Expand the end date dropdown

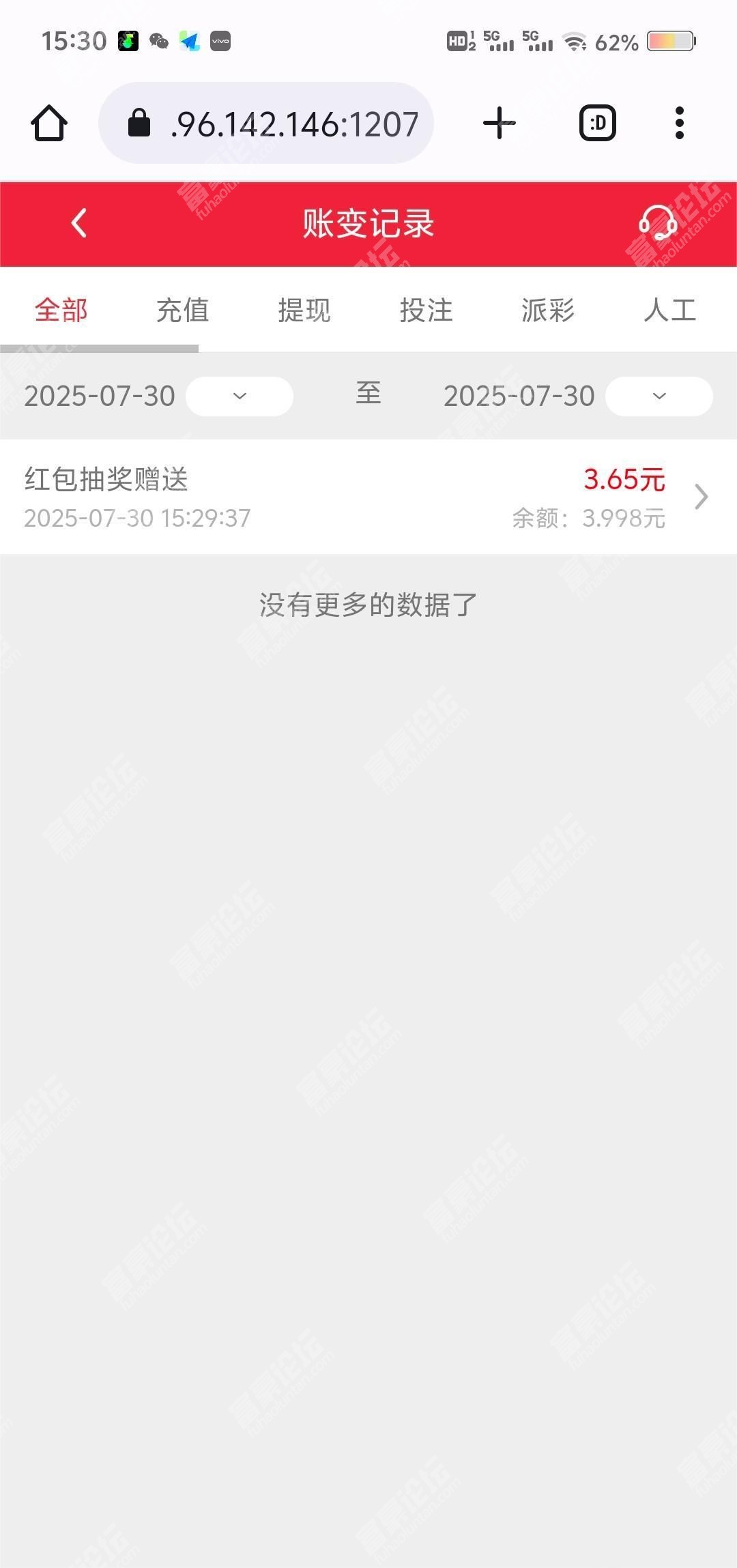(659, 396)
